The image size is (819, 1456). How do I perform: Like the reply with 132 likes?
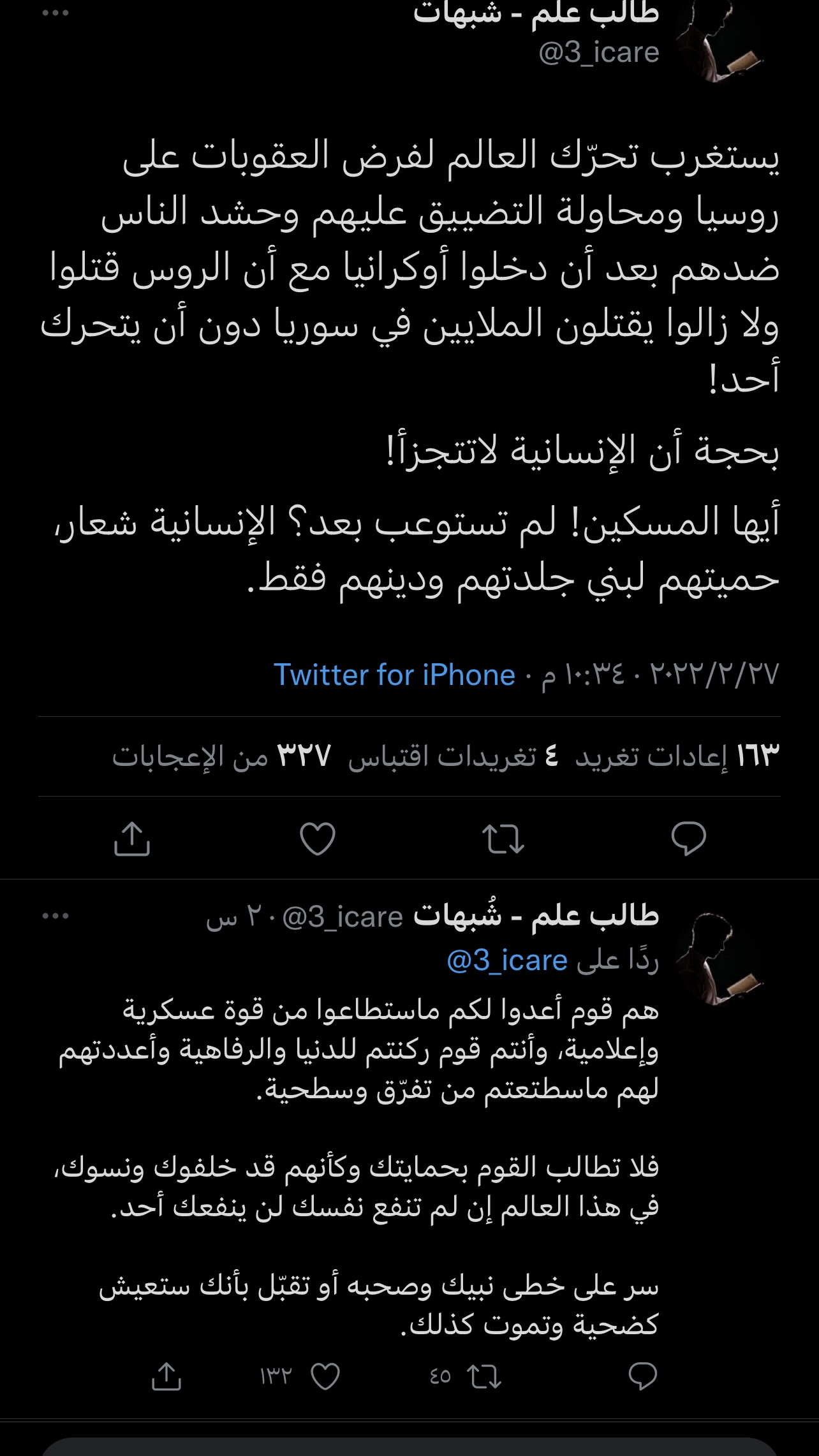coord(325,1377)
